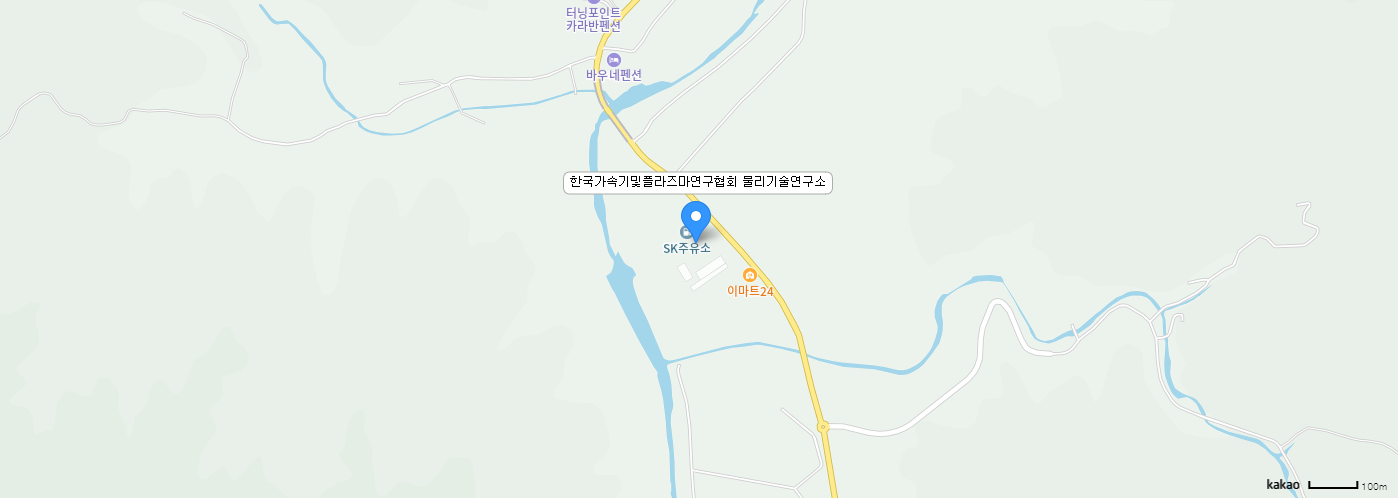Tap the blue location pin marker
The height and width of the screenshot is (498, 1398).
pos(695,218)
